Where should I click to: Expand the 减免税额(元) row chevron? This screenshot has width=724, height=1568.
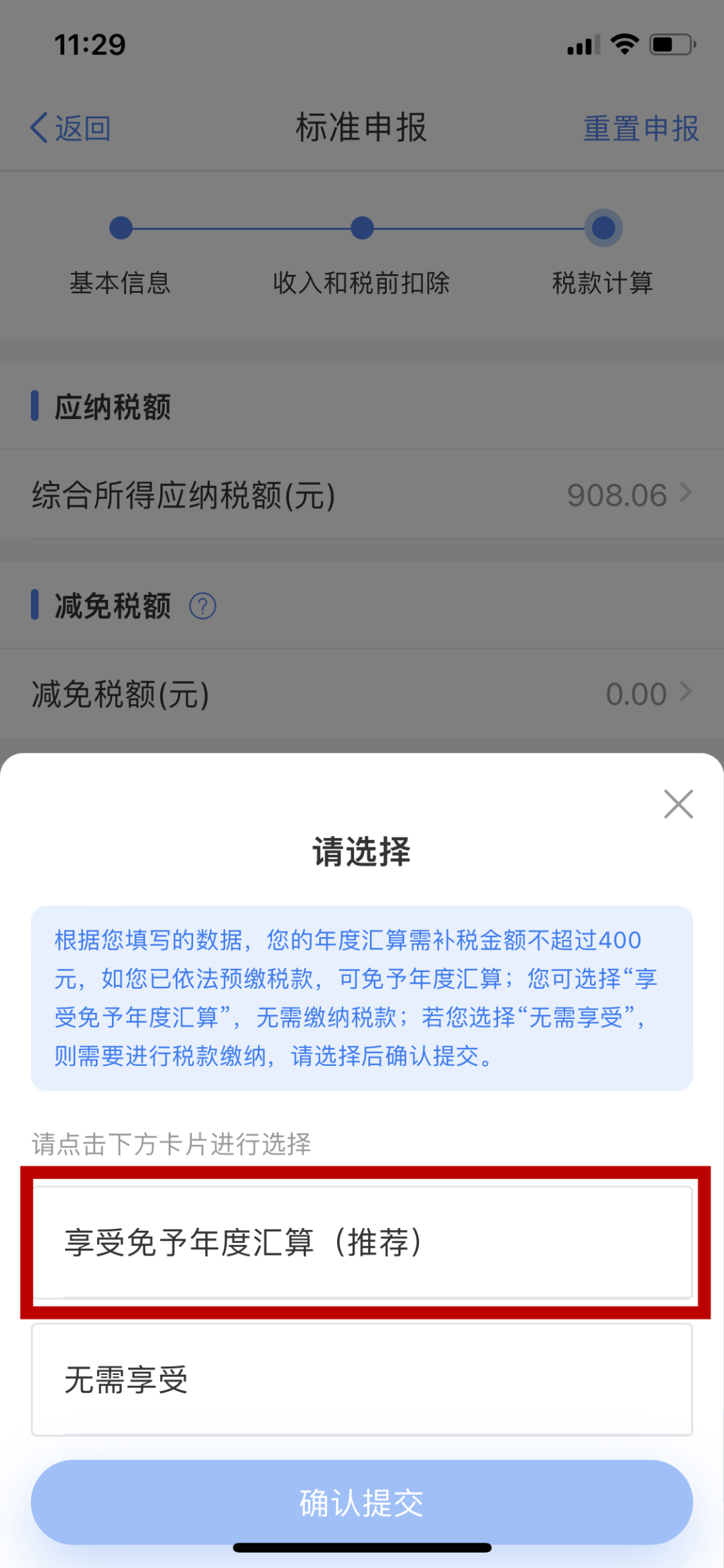[686, 692]
